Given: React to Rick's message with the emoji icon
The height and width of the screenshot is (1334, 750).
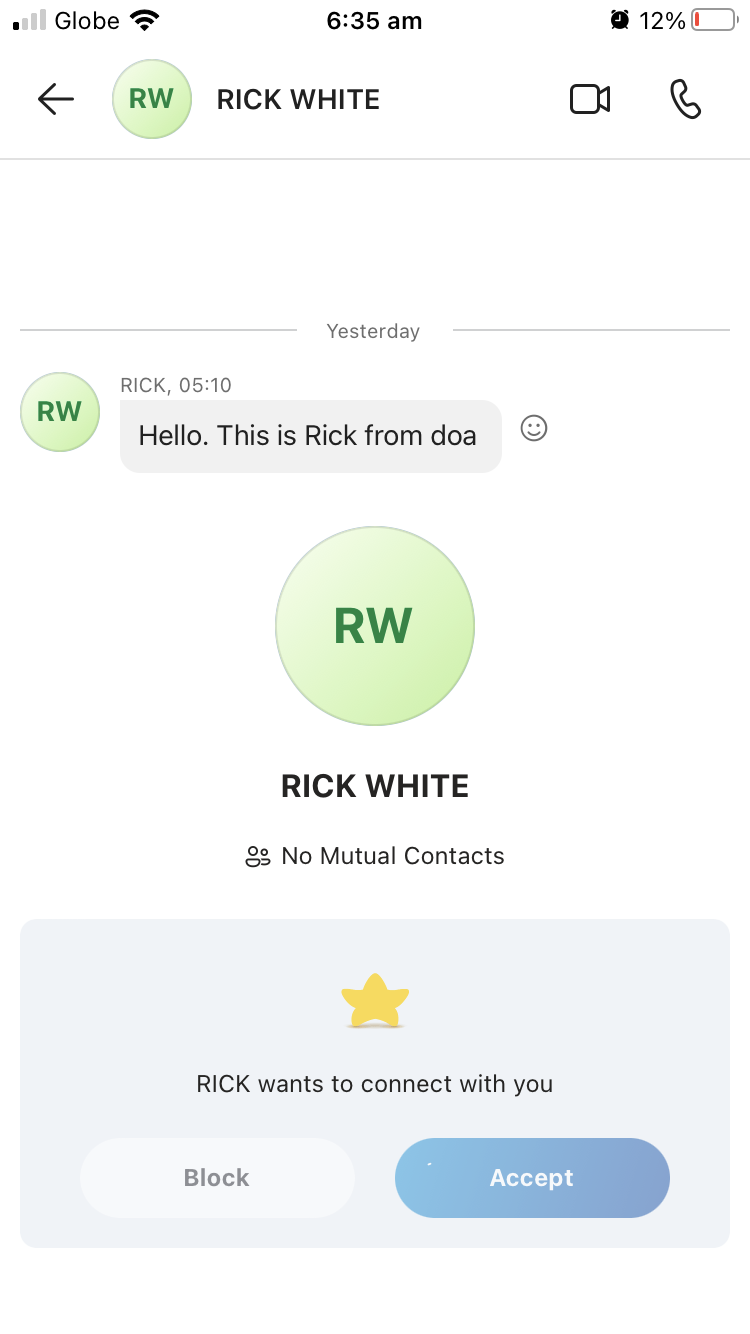Looking at the screenshot, I should click(534, 429).
